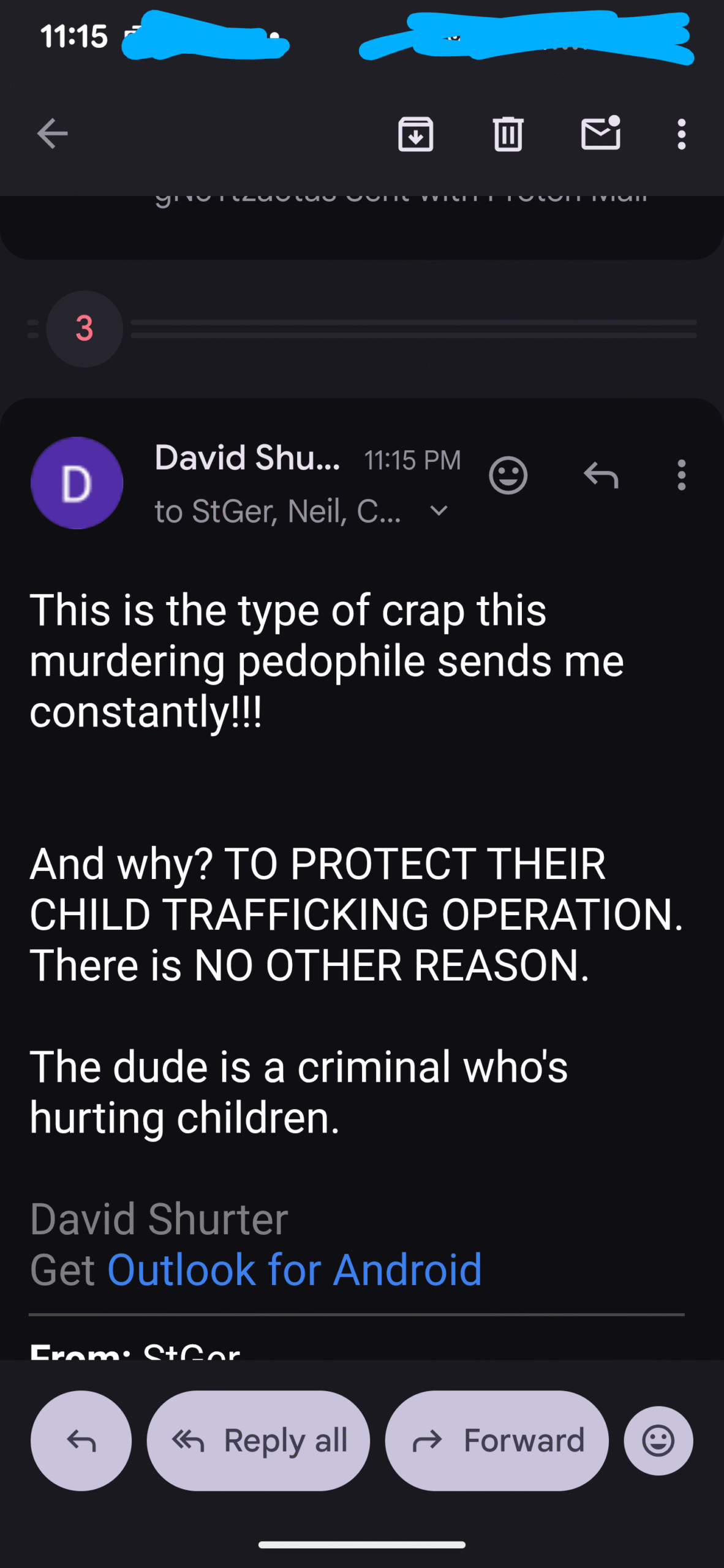
Task: Delete this email thread
Action: point(508,134)
